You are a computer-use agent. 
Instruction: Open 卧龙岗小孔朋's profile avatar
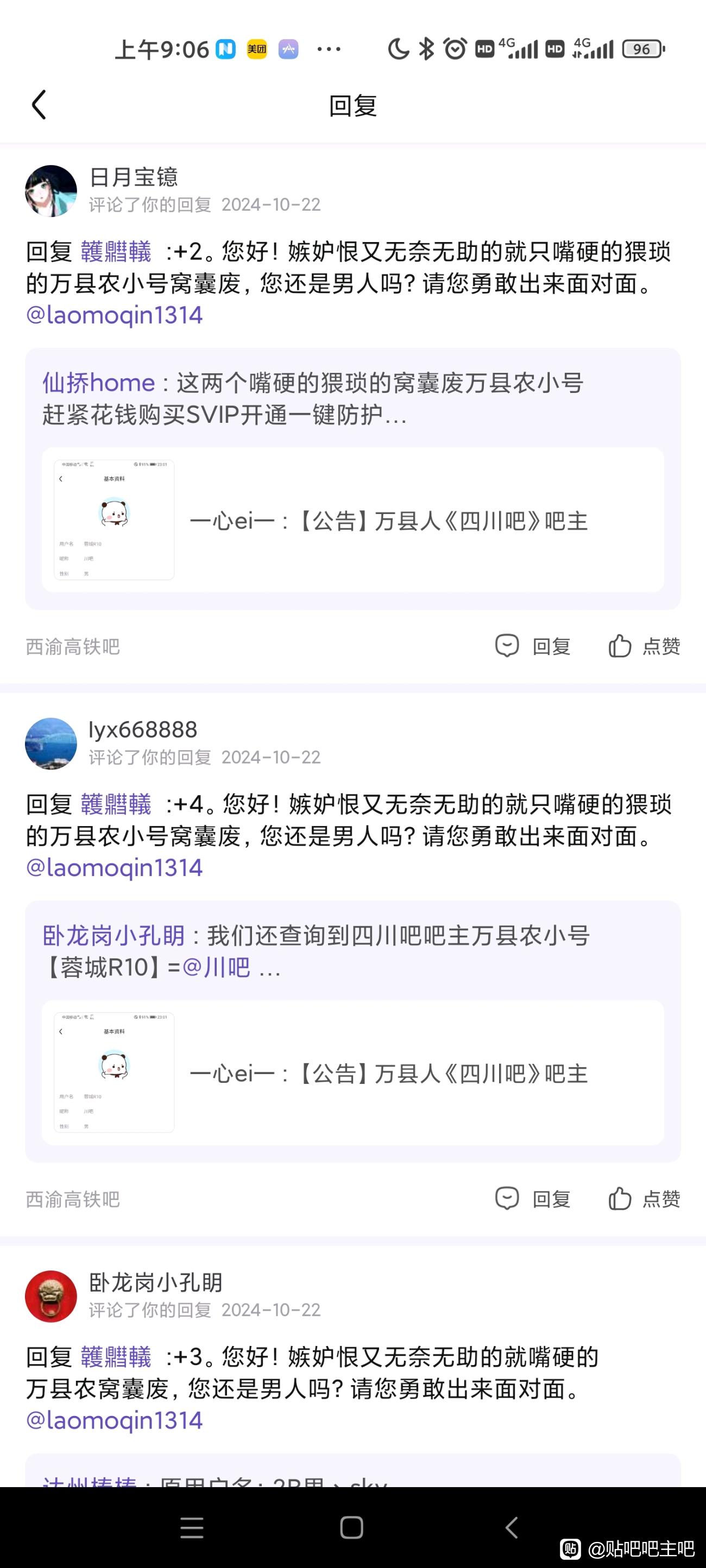51,1296
